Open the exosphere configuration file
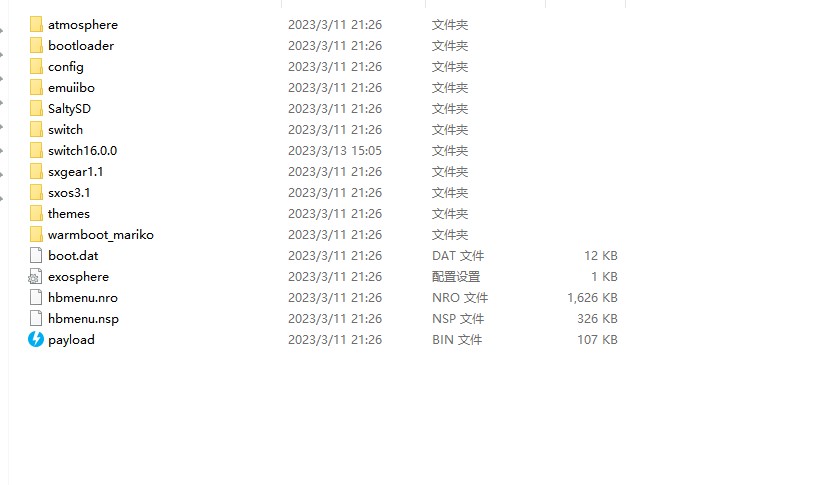 pyautogui.click(x=78, y=276)
